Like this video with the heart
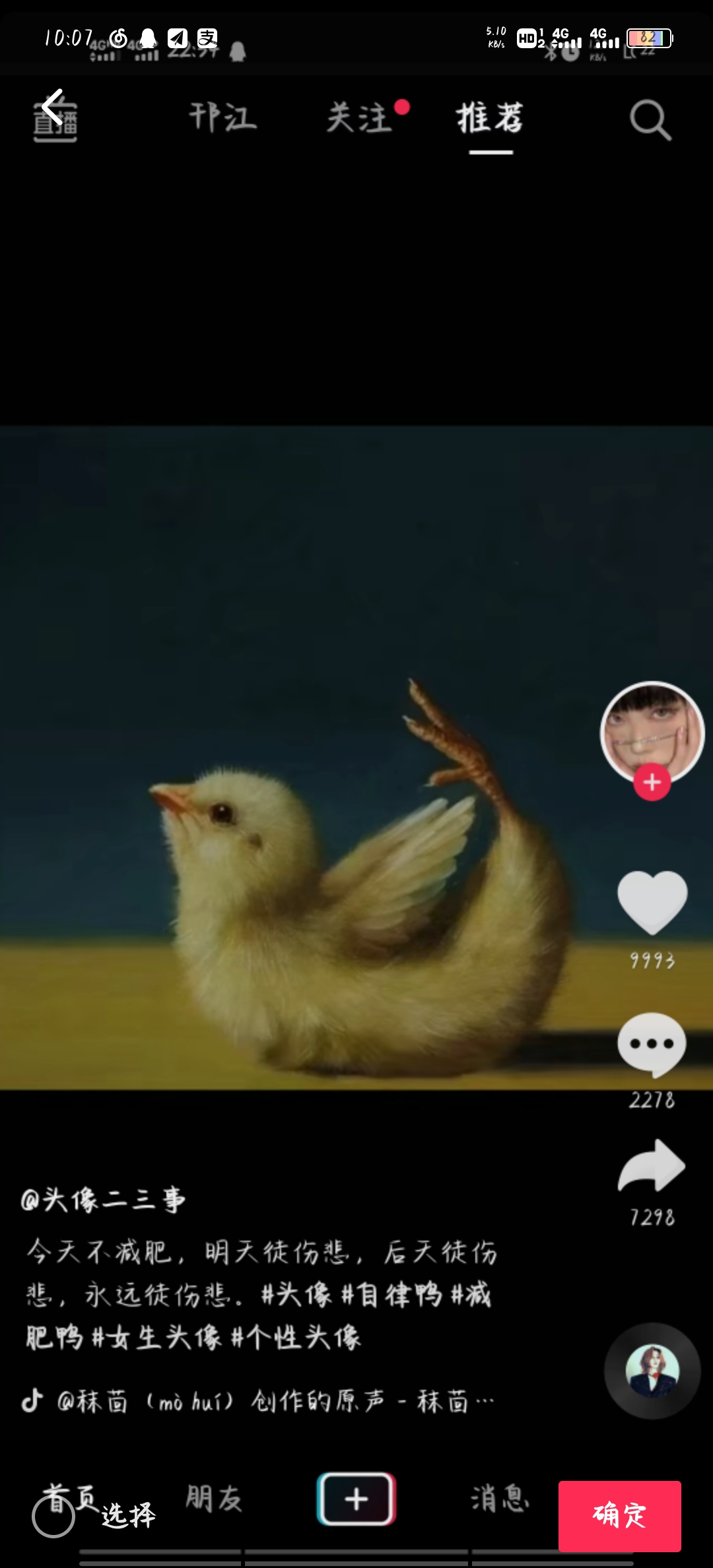This screenshot has width=713, height=1568. coord(652,902)
